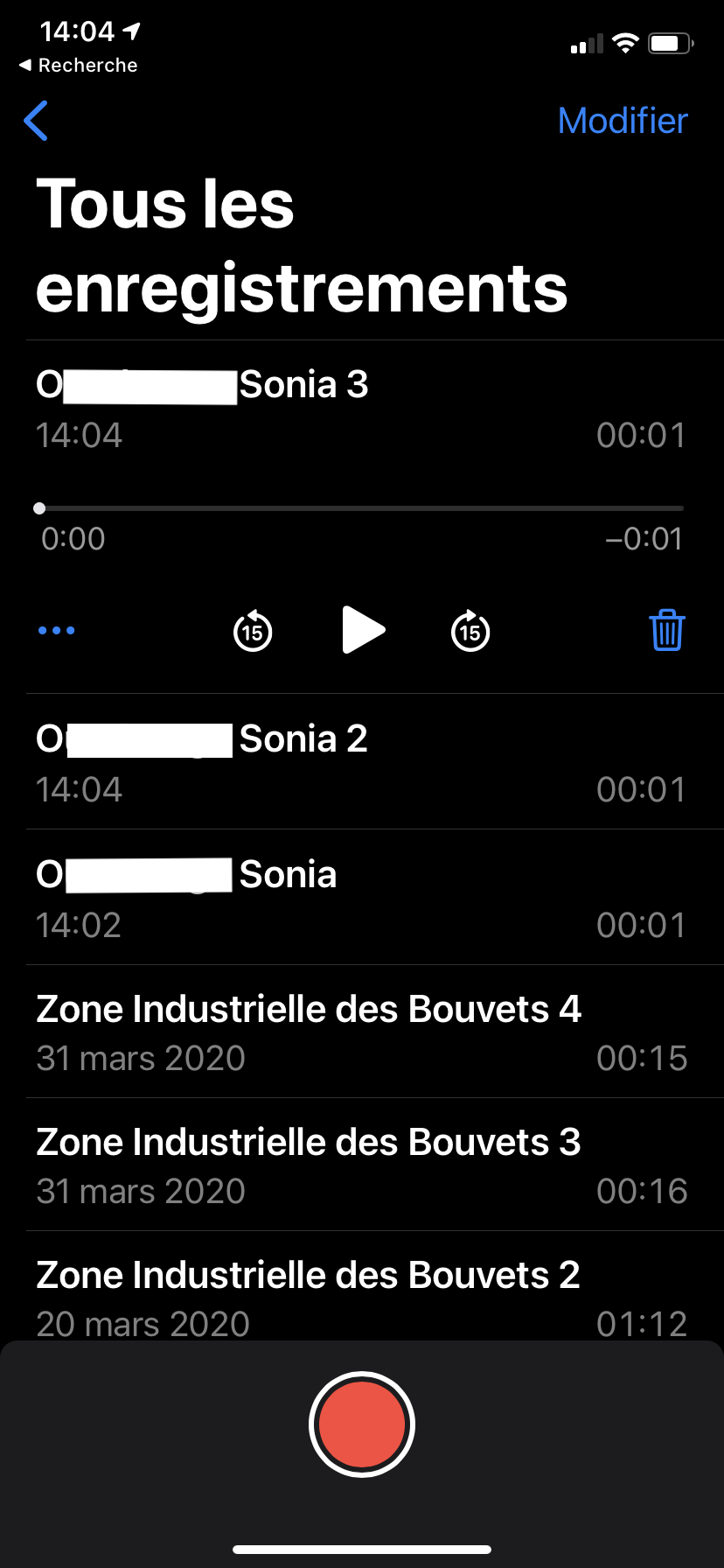724x1568 pixels.
Task: Rewind the recording by 15 seconds
Action: pyautogui.click(x=253, y=631)
